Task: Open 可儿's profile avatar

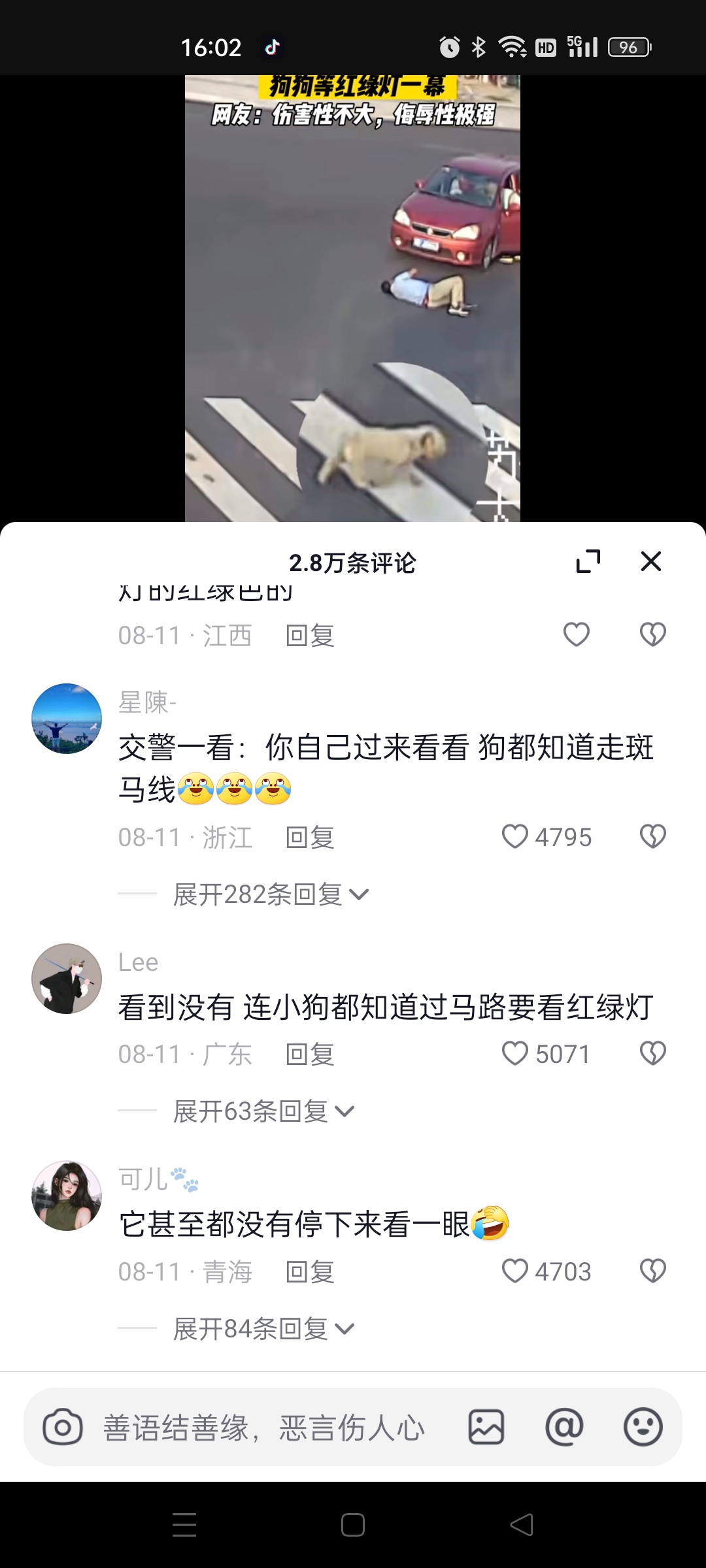Action: pyautogui.click(x=67, y=1196)
